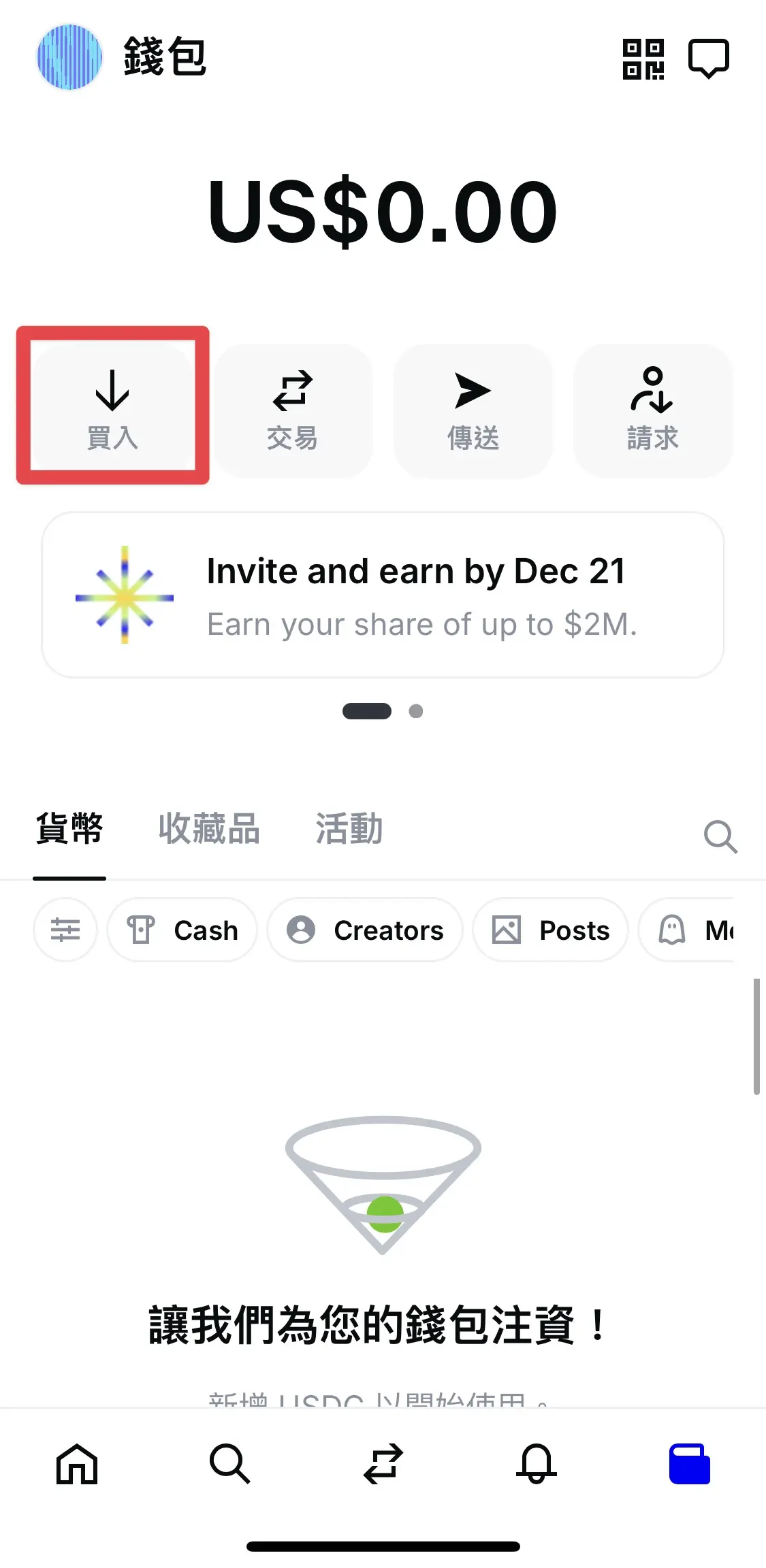Screen dimensions: 766x1568
Task: Switch to the 貨幣 tab
Action: click(x=69, y=829)
